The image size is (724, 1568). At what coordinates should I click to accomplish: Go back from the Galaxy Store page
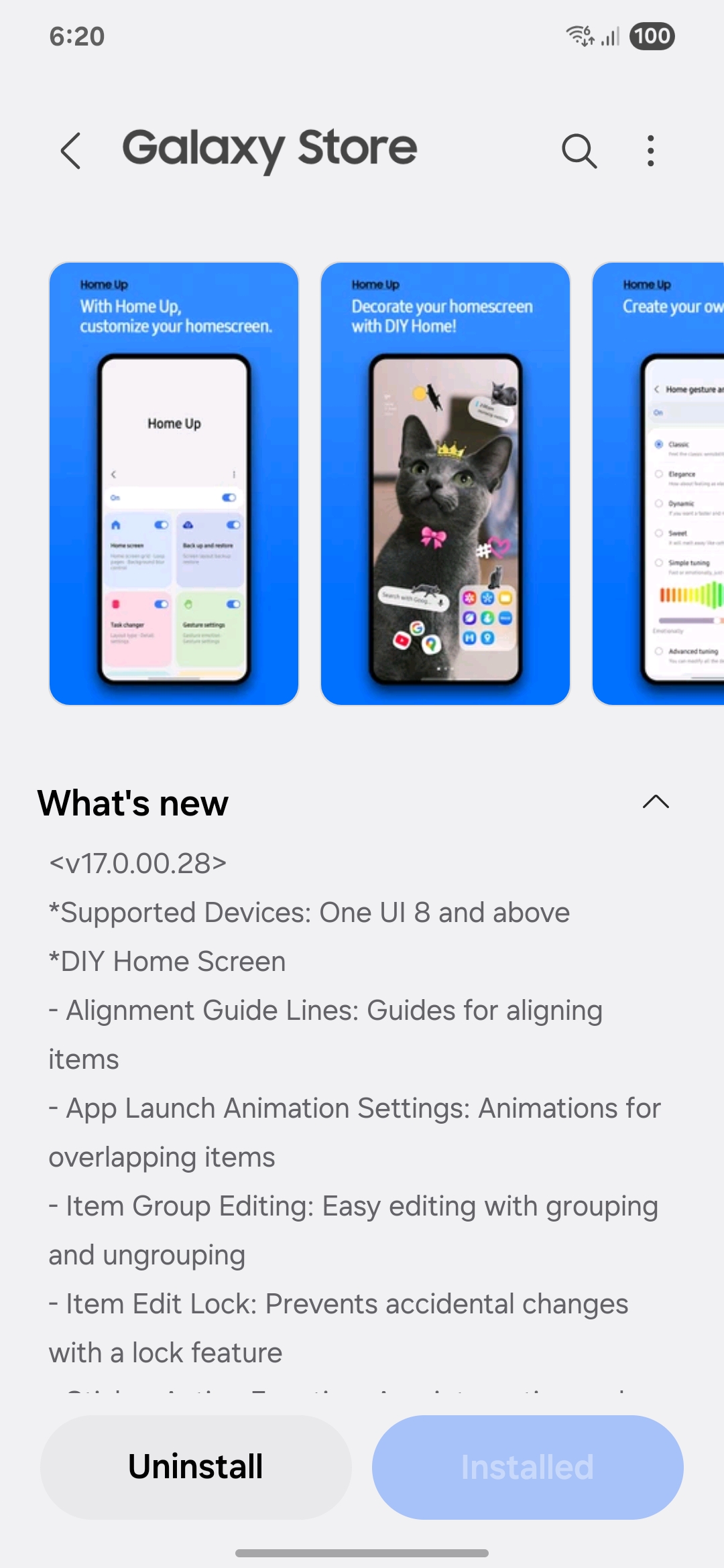(71, 150)
